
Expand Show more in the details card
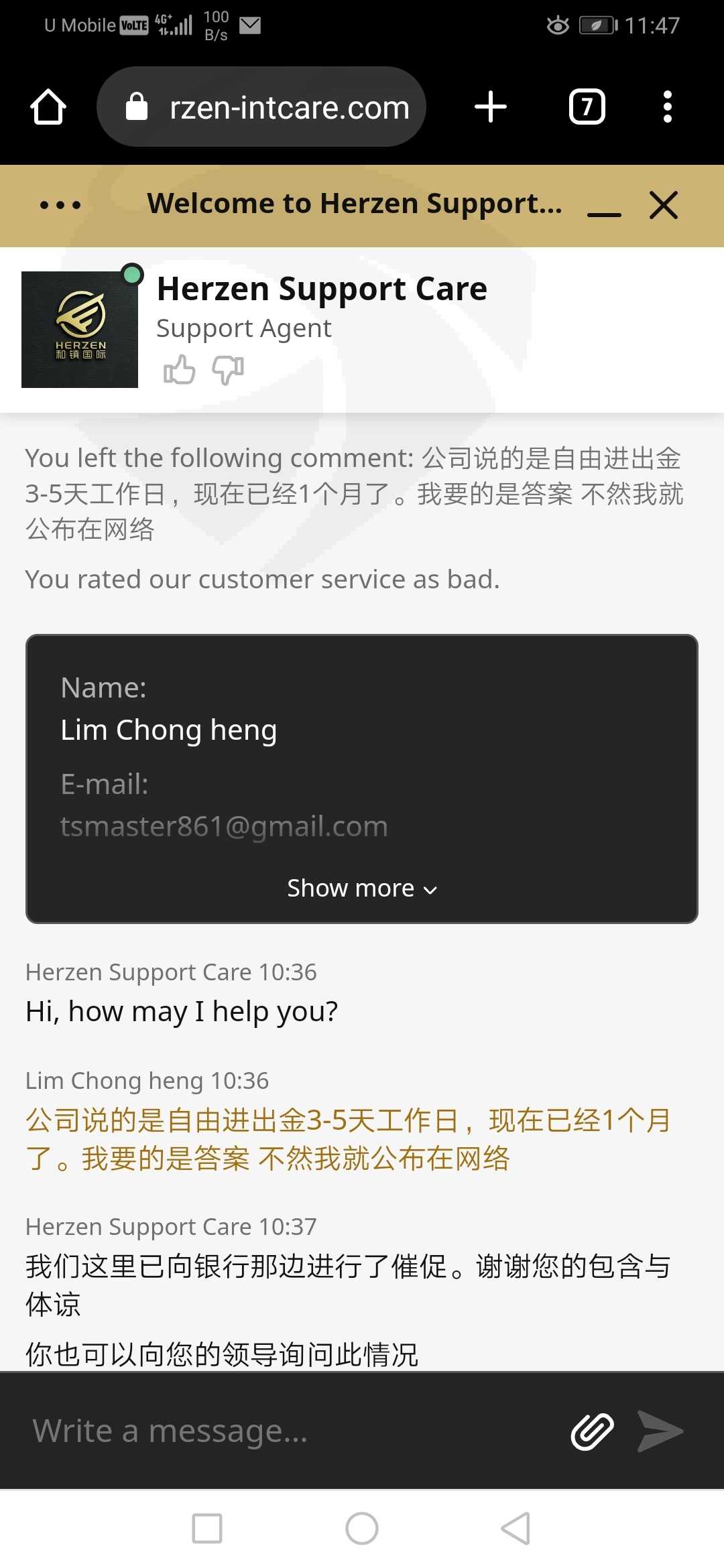tap(362, 889)
